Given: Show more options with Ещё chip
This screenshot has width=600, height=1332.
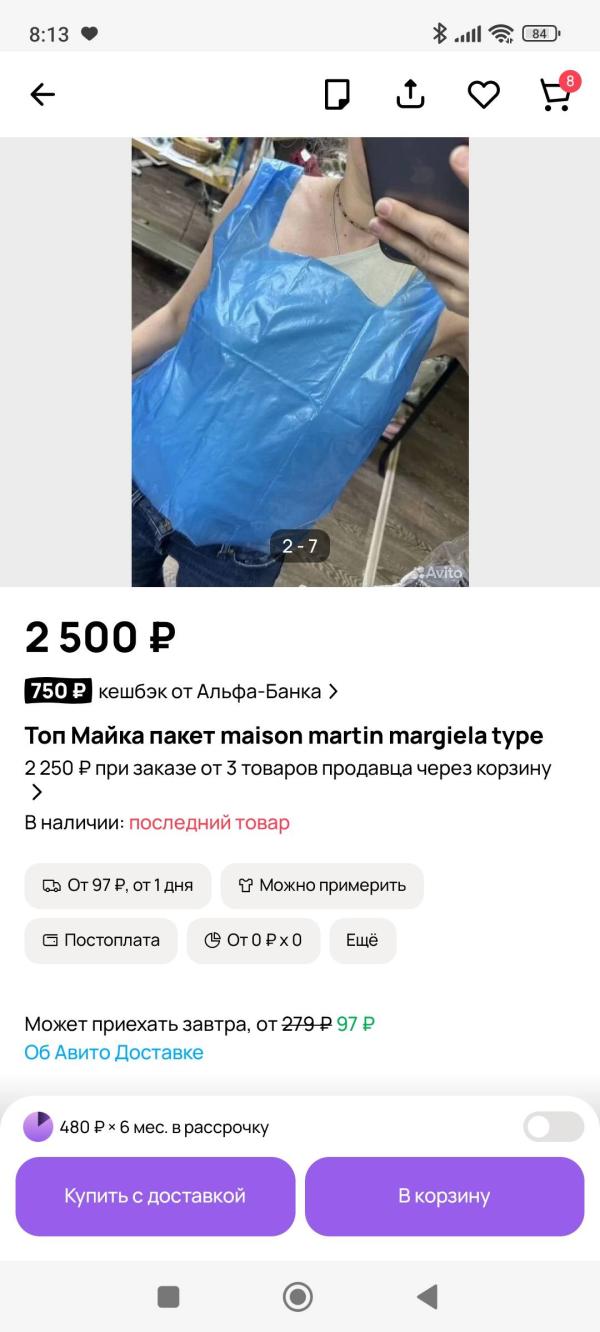Looking at the screenshot, I should tap(362, 940).
